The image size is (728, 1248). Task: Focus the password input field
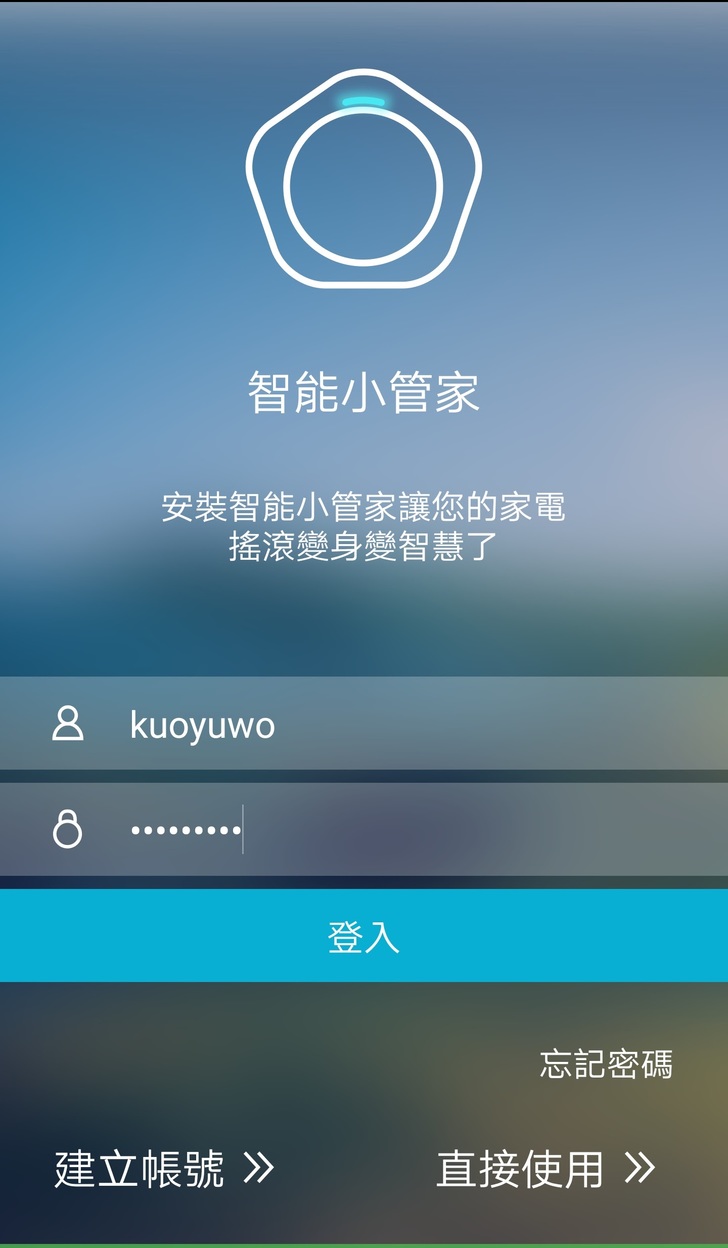(400, 830)
